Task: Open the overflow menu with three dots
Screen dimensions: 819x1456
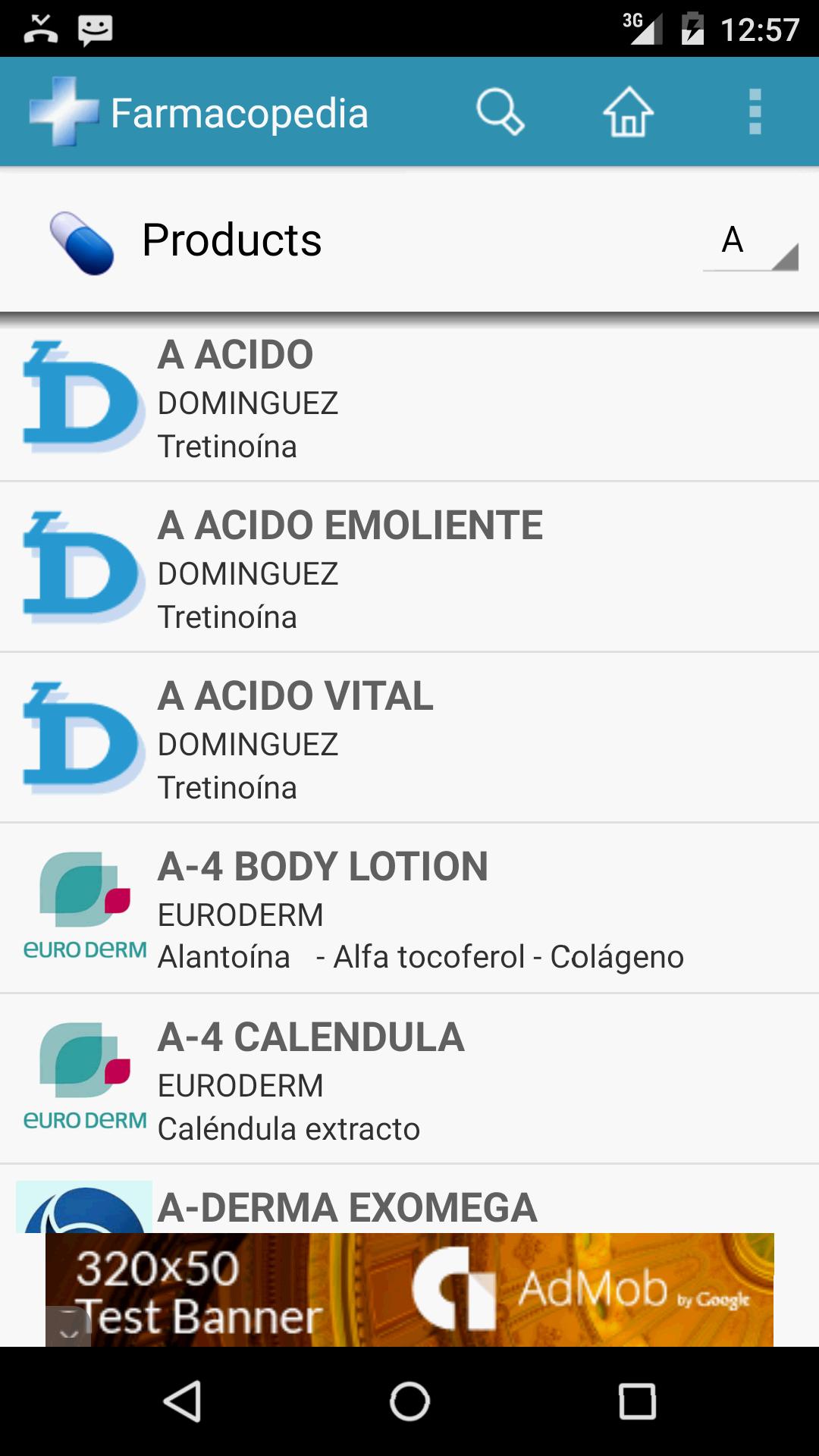Action: pyautogui.click(x=755, y=111)
